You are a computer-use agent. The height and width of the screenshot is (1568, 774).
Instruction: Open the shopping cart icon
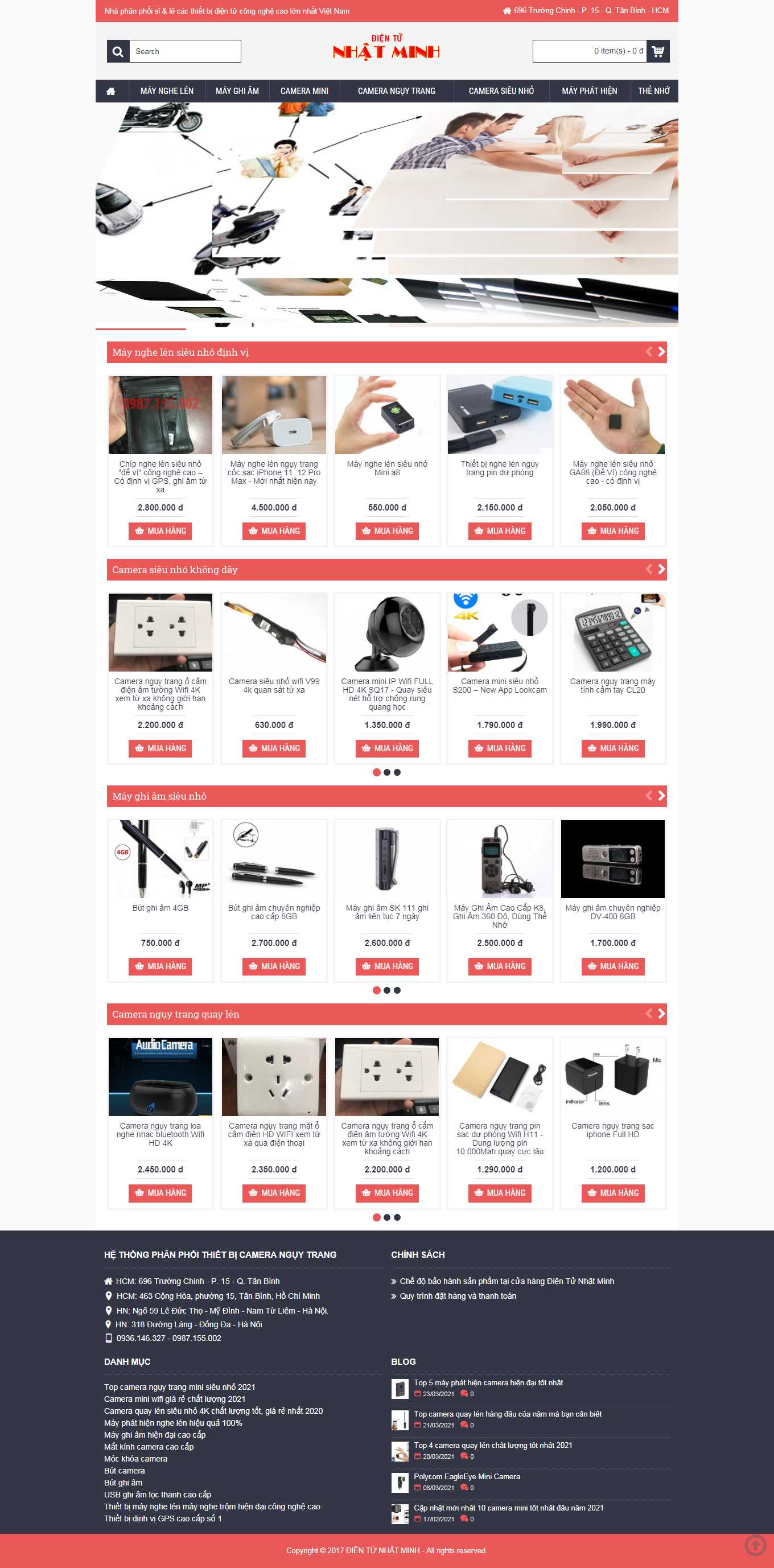coord(658,51)
